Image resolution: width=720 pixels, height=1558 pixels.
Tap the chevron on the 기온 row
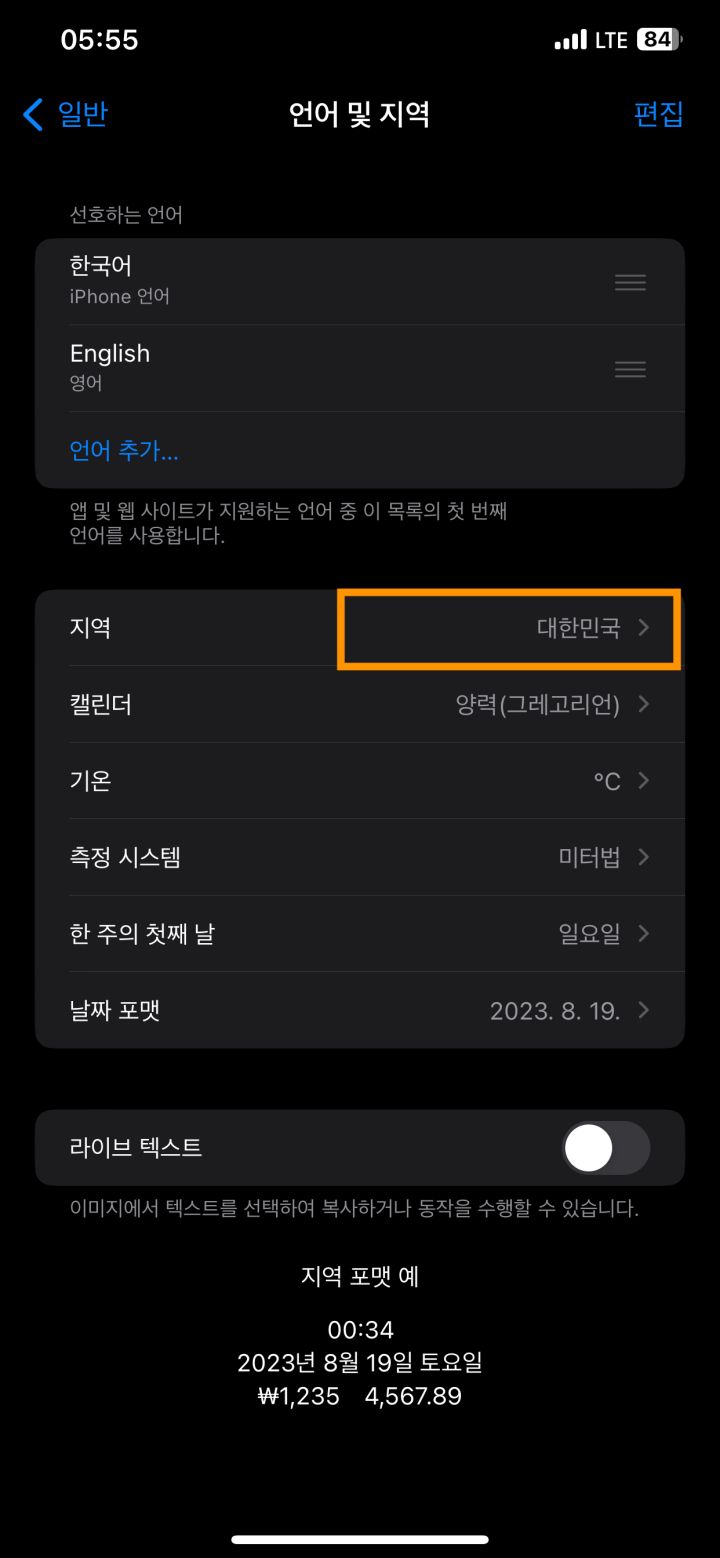point(645,781)
